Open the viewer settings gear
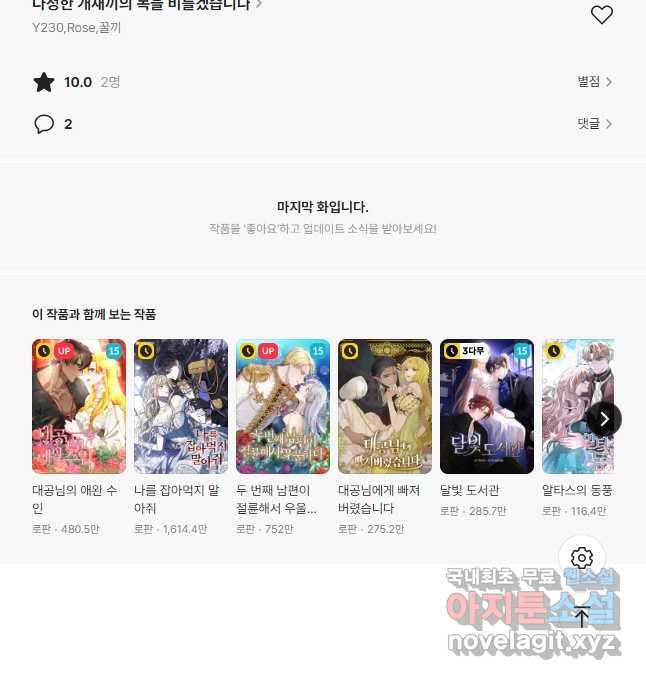Viewport: 646px width, 680px height. (x=582, y=558)
